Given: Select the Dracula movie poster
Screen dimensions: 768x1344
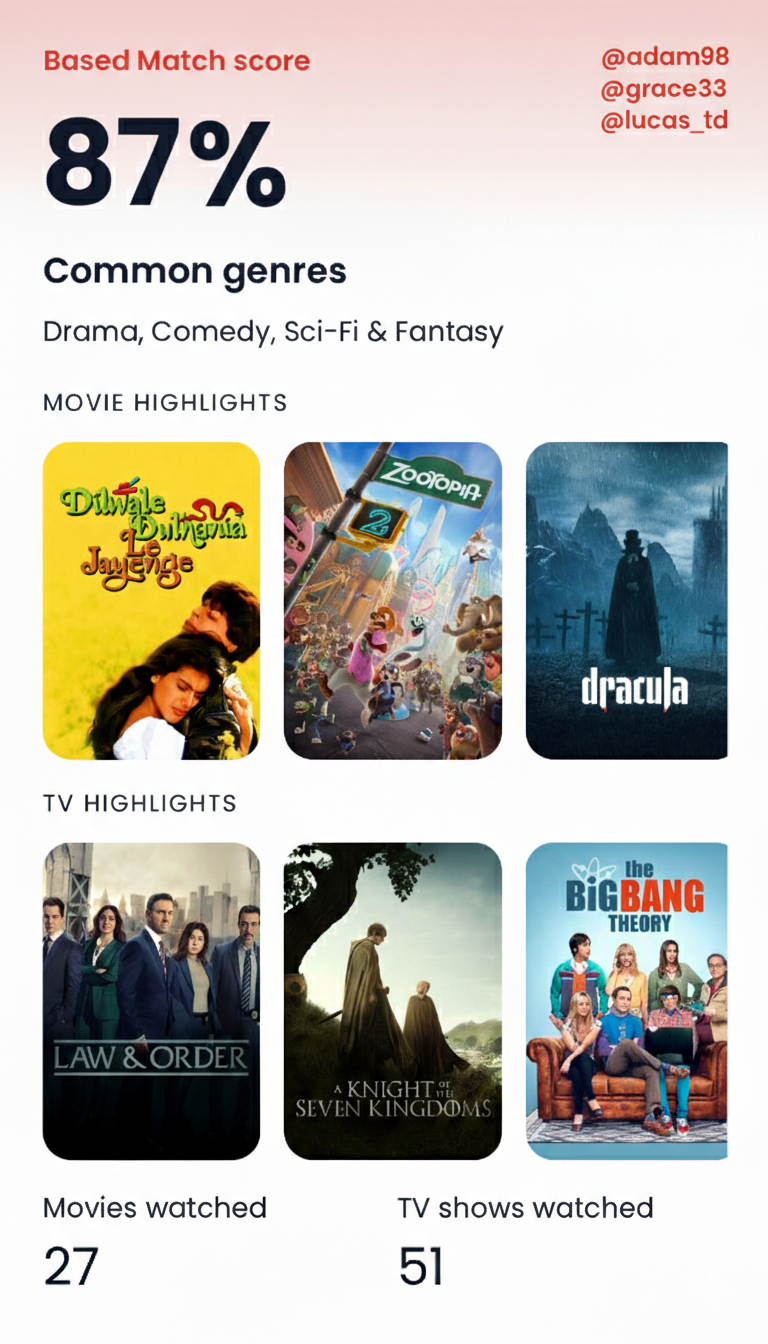Looking at the screenshot, I should (x=627, y=600).
